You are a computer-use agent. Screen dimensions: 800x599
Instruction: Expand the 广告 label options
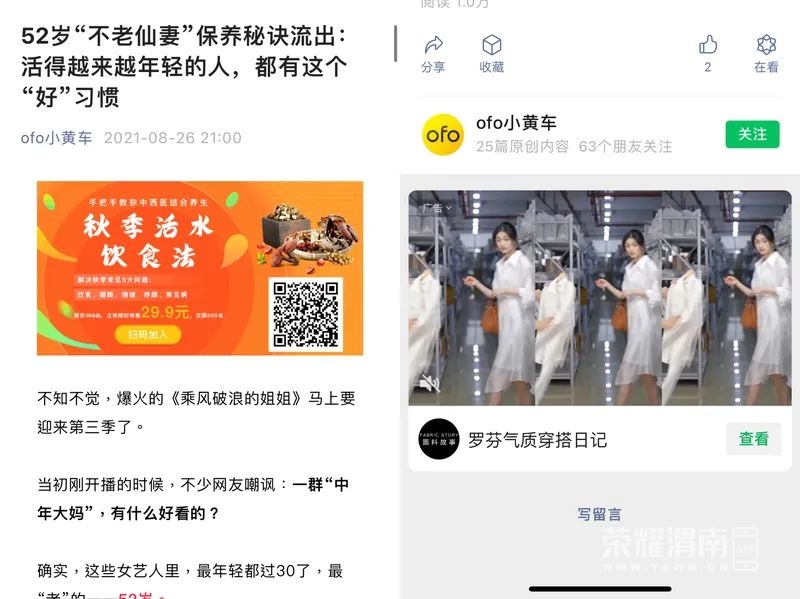pyautogui.click(x=437, y=208)
